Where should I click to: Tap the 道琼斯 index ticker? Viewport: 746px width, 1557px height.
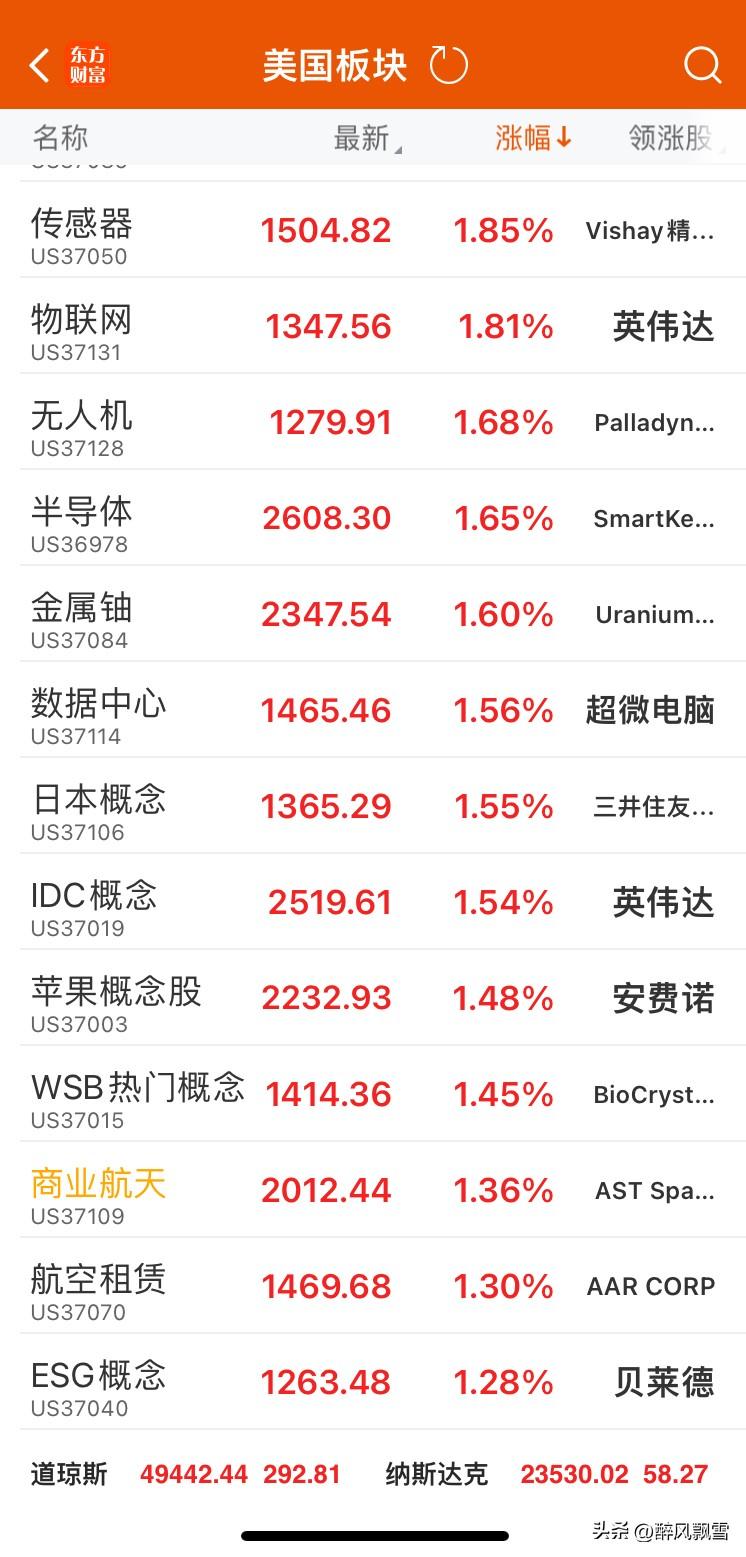(x=185, y=1474)
